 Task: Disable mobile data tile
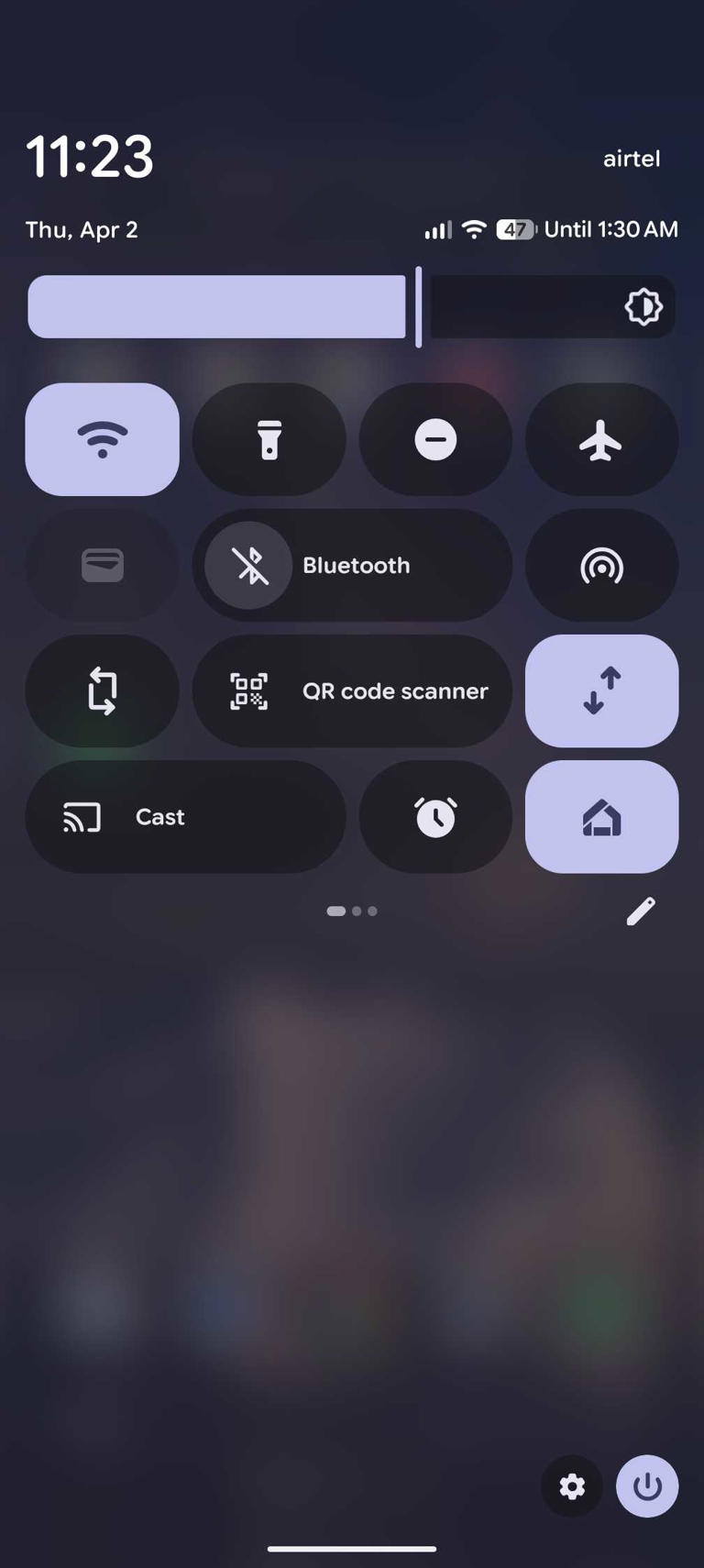(x=601, y=690)
